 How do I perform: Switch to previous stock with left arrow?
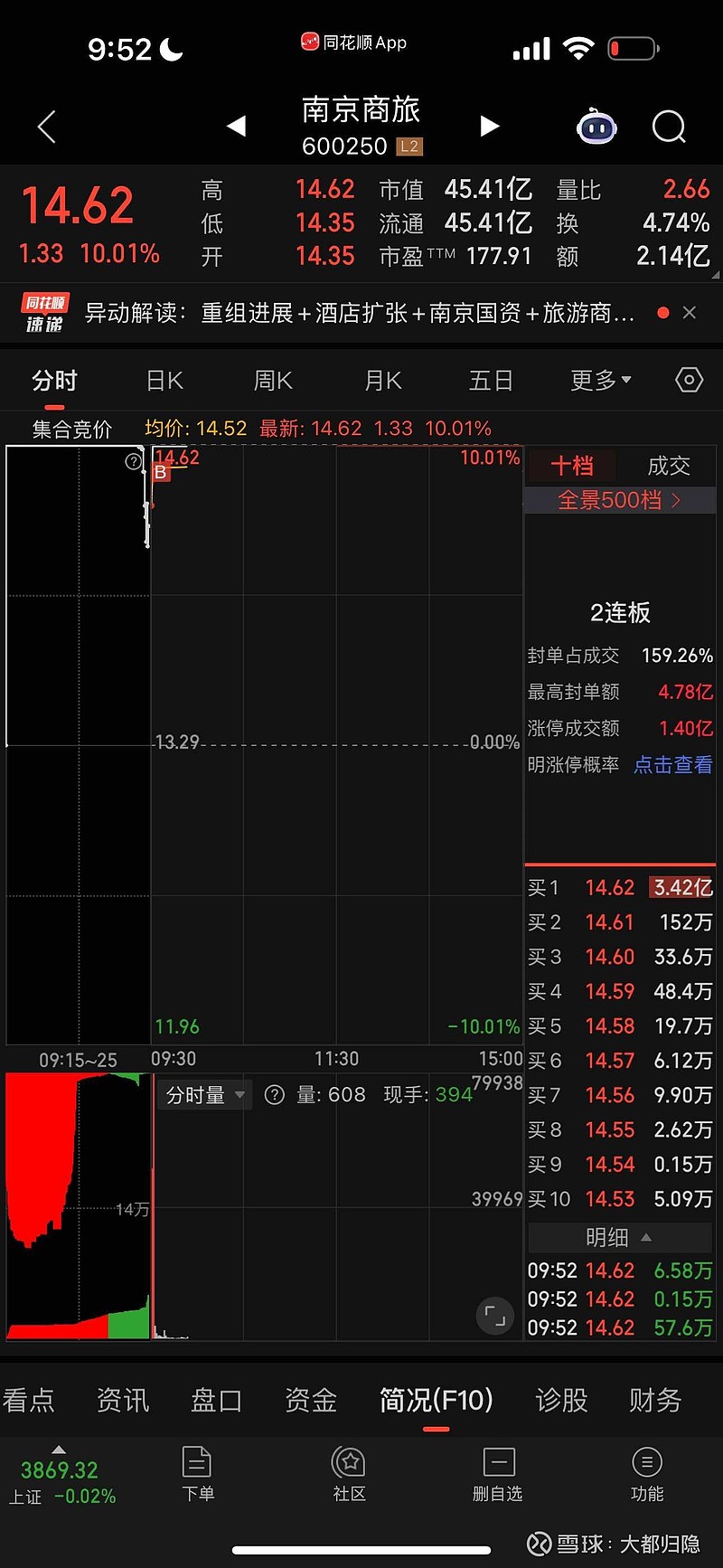click(x=237, y=127)
